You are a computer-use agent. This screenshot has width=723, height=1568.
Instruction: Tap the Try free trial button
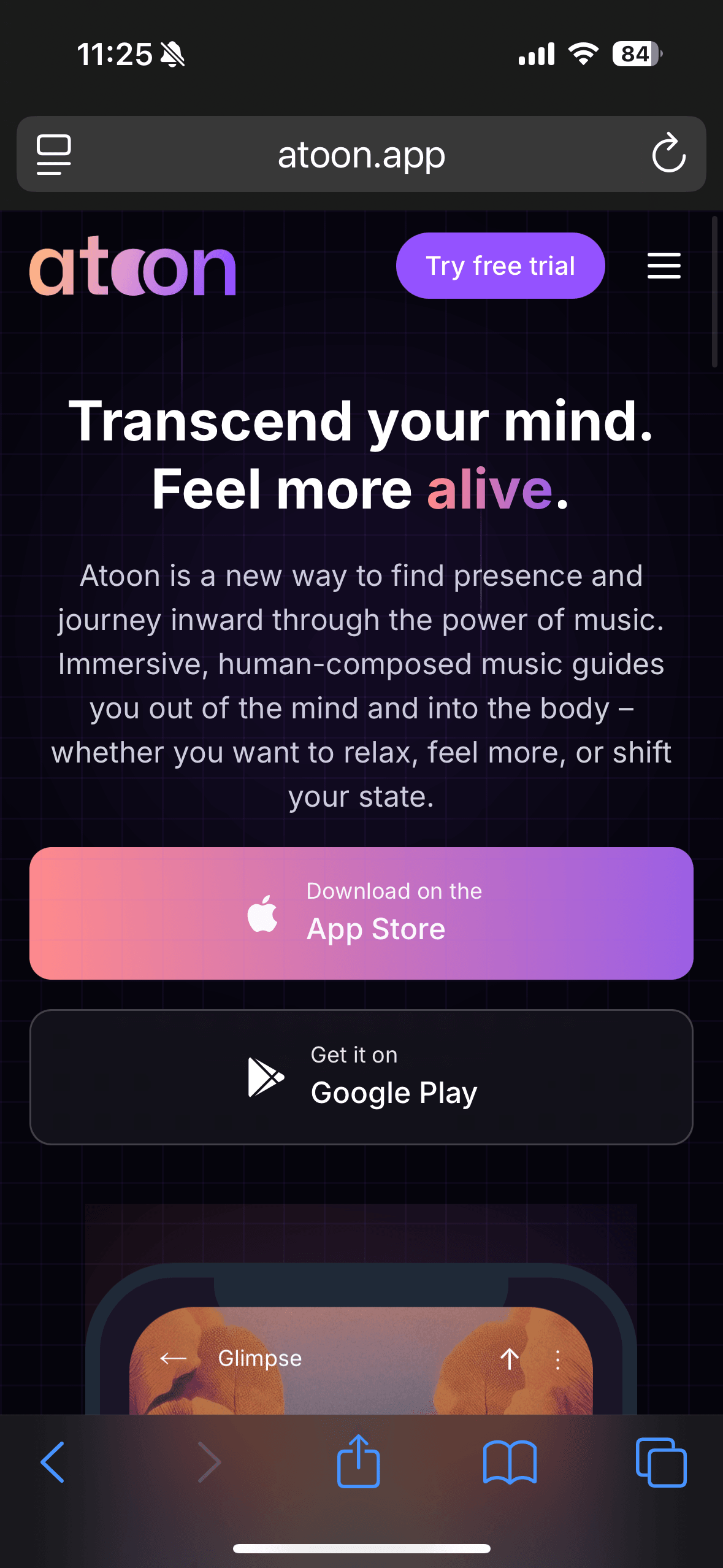[x=500, y=266]
